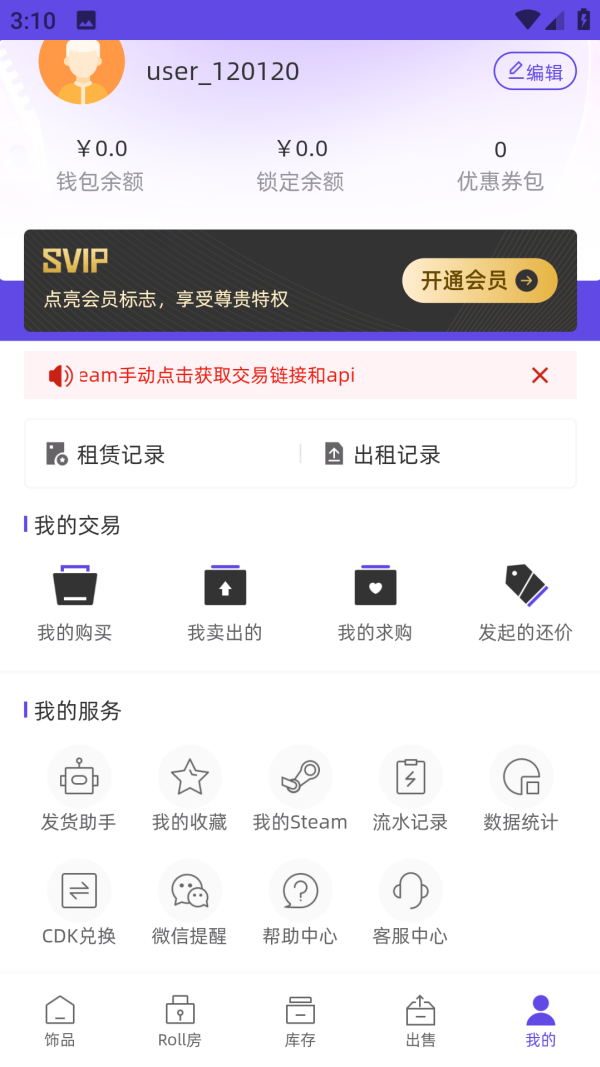The width and height of the screenshot is (600, 1067).
Task: Open 我的收藏 favorites
Action: pyautogui.click(x=189, y=790)
